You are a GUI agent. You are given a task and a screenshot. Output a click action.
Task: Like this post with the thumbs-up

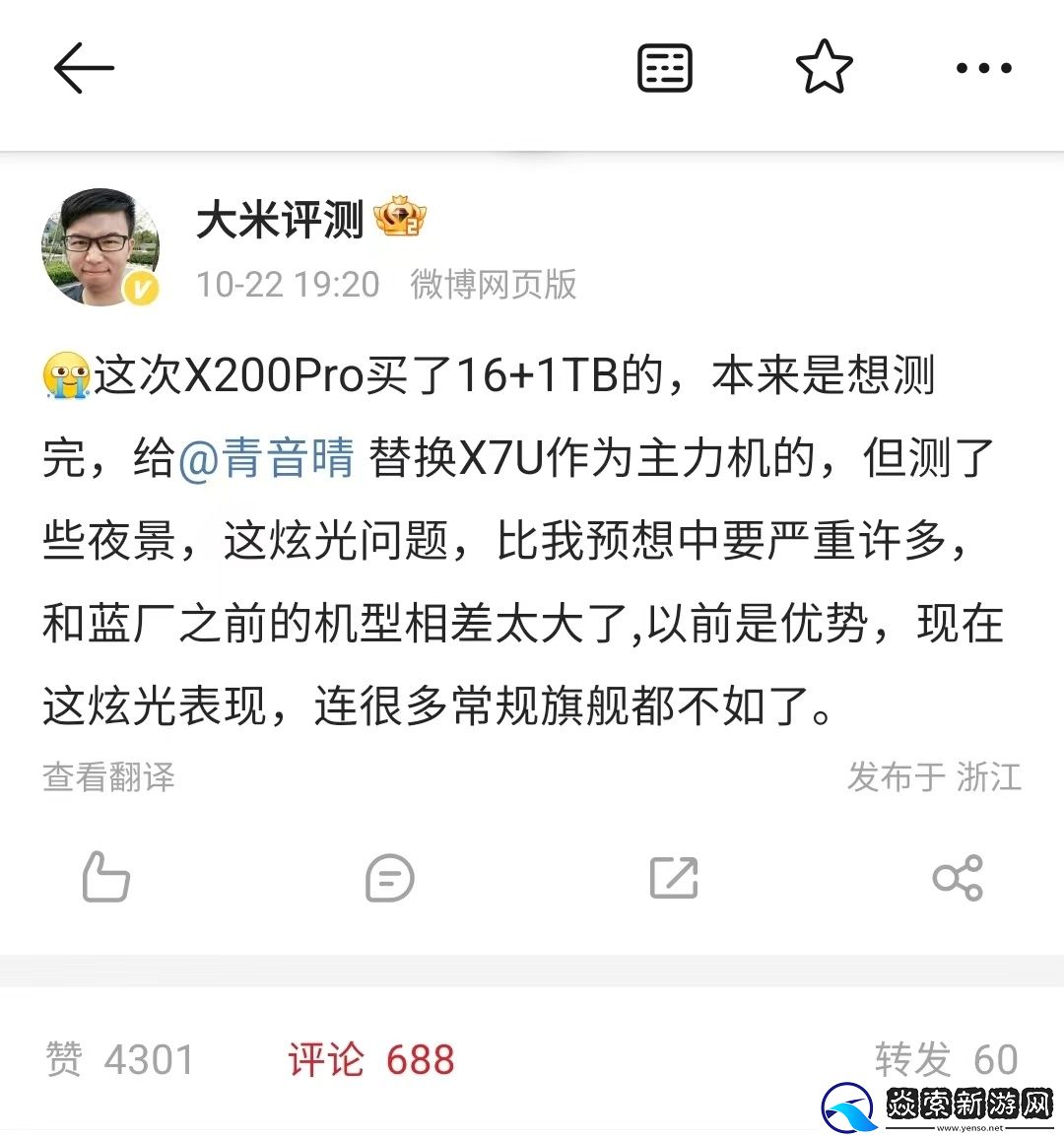(x=105, y=877)
